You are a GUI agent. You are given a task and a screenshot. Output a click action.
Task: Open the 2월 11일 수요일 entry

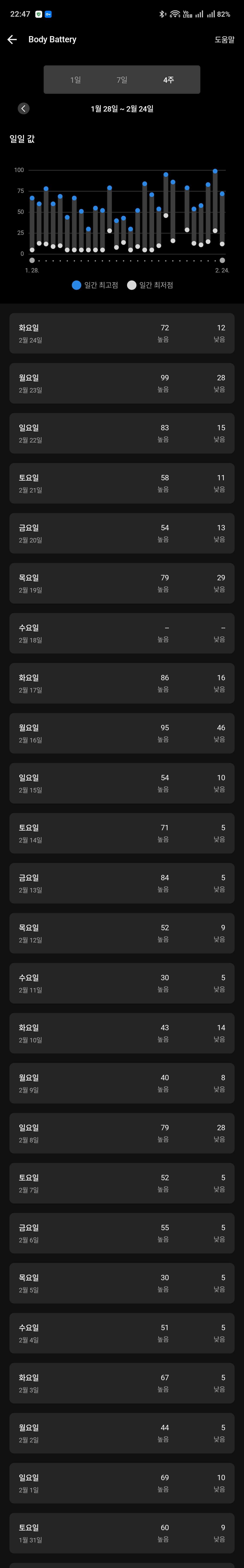point(122,983)
